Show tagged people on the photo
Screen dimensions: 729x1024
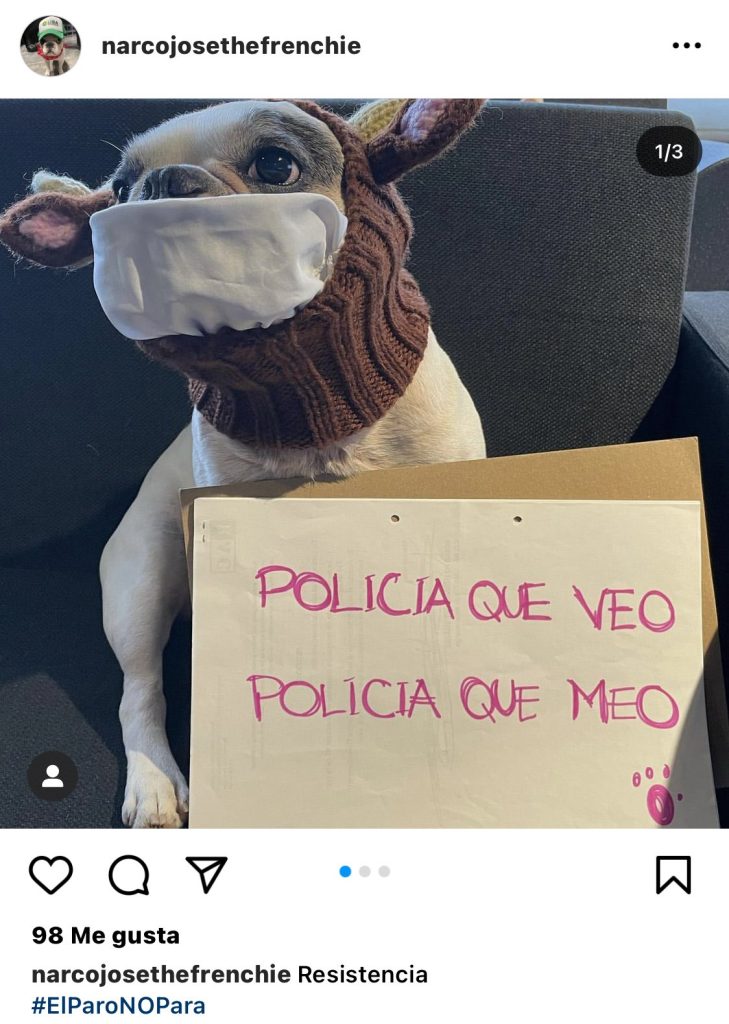[52, 776]
